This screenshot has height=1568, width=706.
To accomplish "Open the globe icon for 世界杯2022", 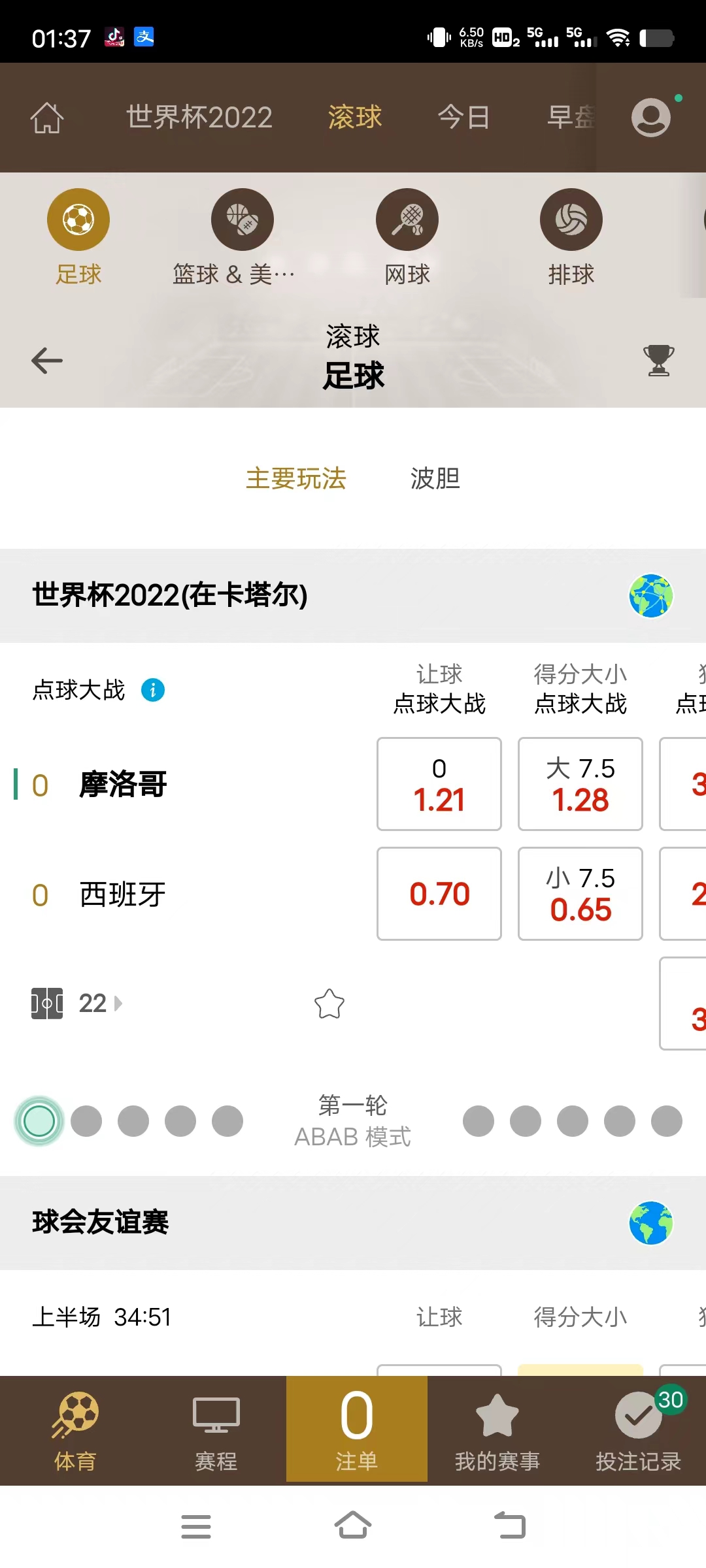I will (x=650, y=596).
